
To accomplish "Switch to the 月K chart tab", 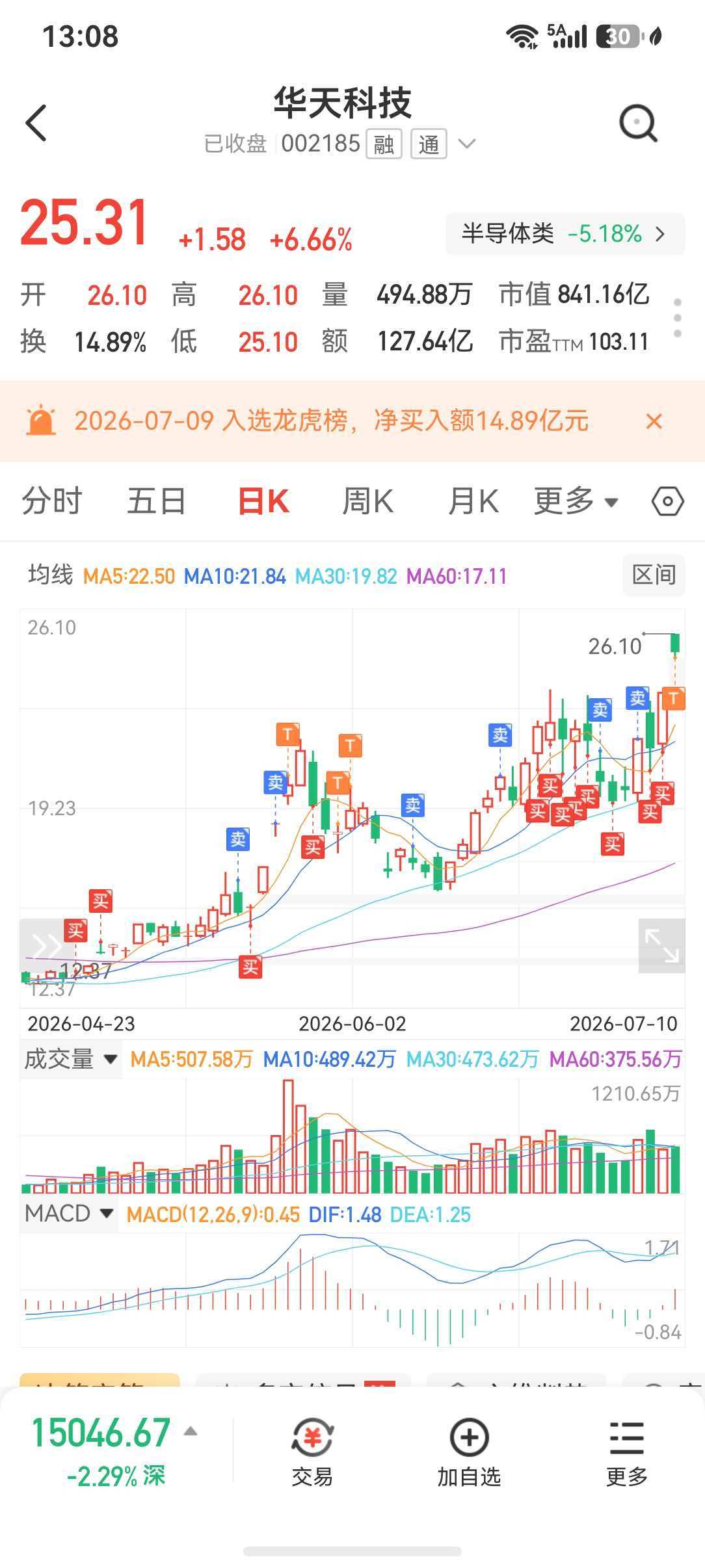I will pos(473,501).
